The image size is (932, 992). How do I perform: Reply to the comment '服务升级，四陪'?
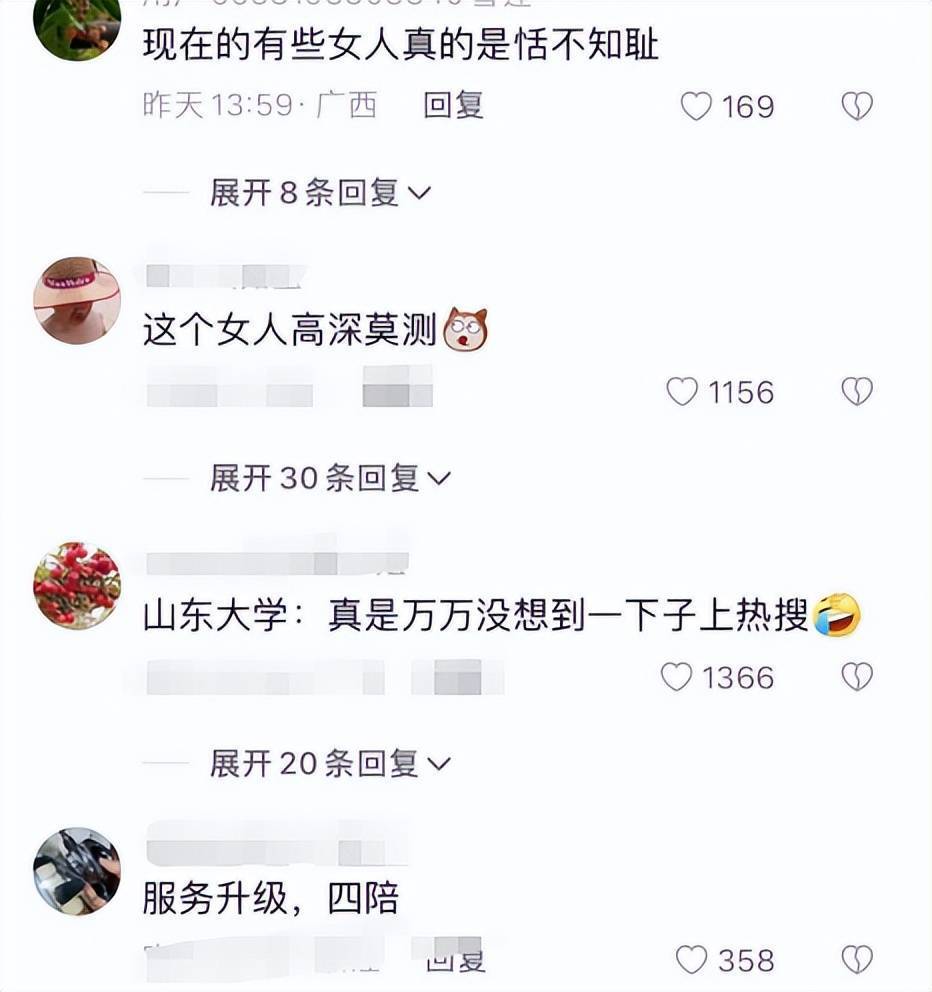coord(455,961)
